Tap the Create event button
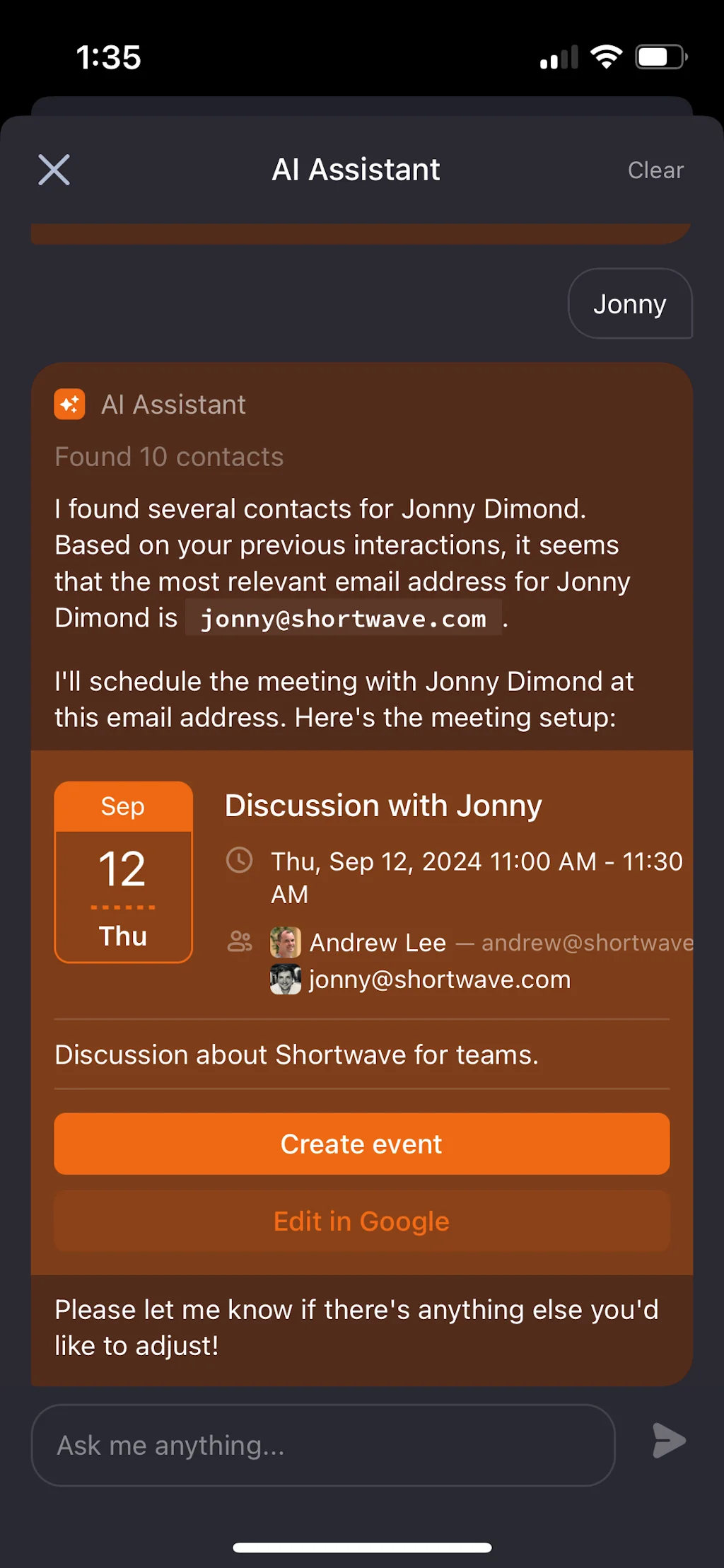Screen dimensions: 724x1568 [x=361, y=1144]
